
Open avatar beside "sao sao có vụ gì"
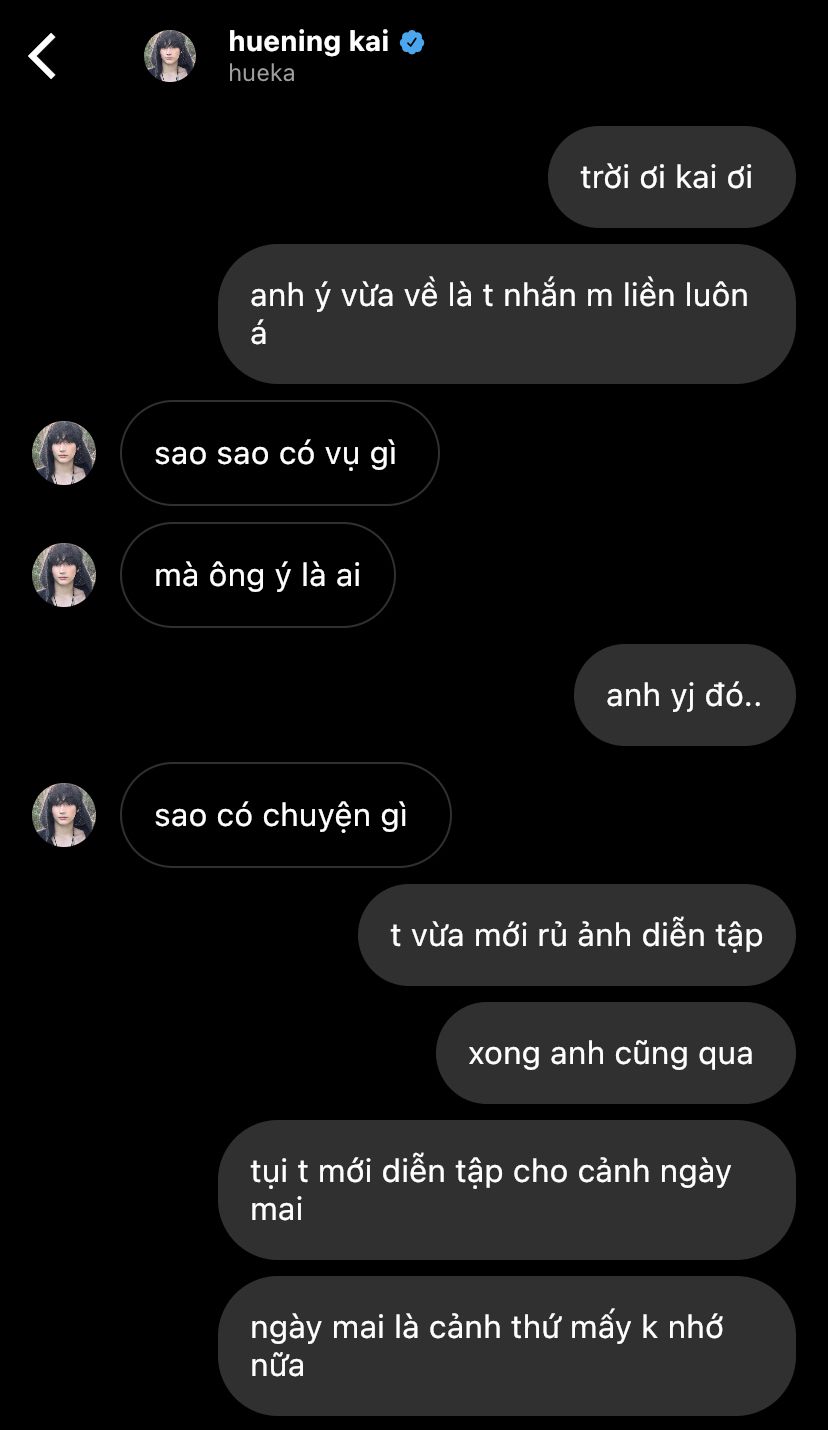point(64,453)
